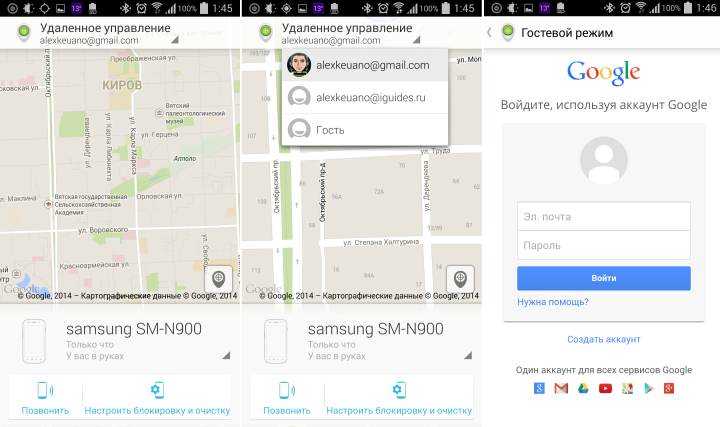This screenshot has height=427, width=720.
Task: Locate device button on the Киров map
Action: (218, 278)
